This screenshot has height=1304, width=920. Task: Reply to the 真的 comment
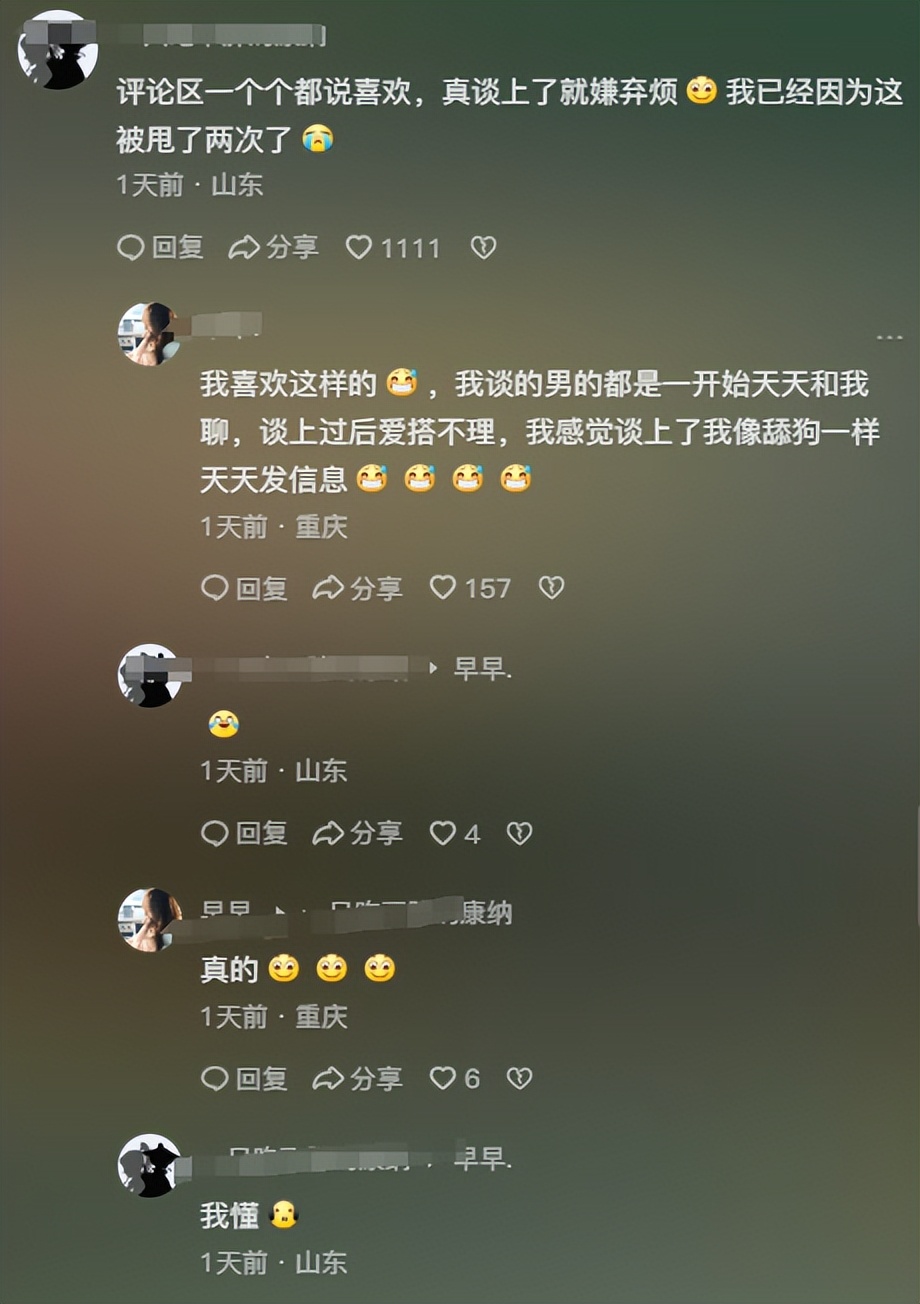coord(244,1078)
